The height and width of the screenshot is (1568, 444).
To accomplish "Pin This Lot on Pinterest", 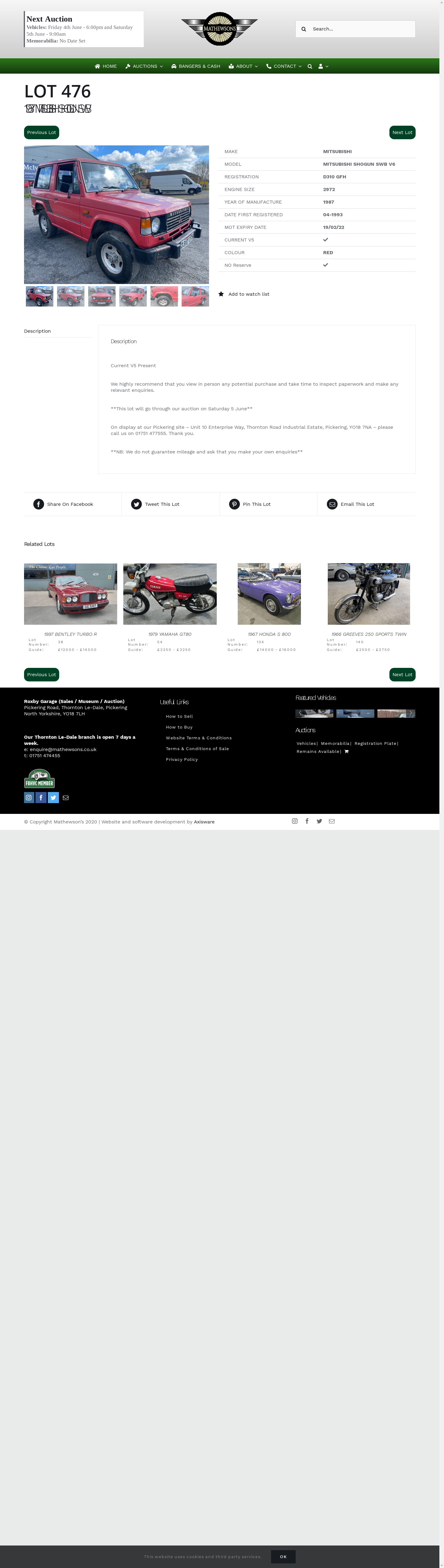I will point(256,504).
